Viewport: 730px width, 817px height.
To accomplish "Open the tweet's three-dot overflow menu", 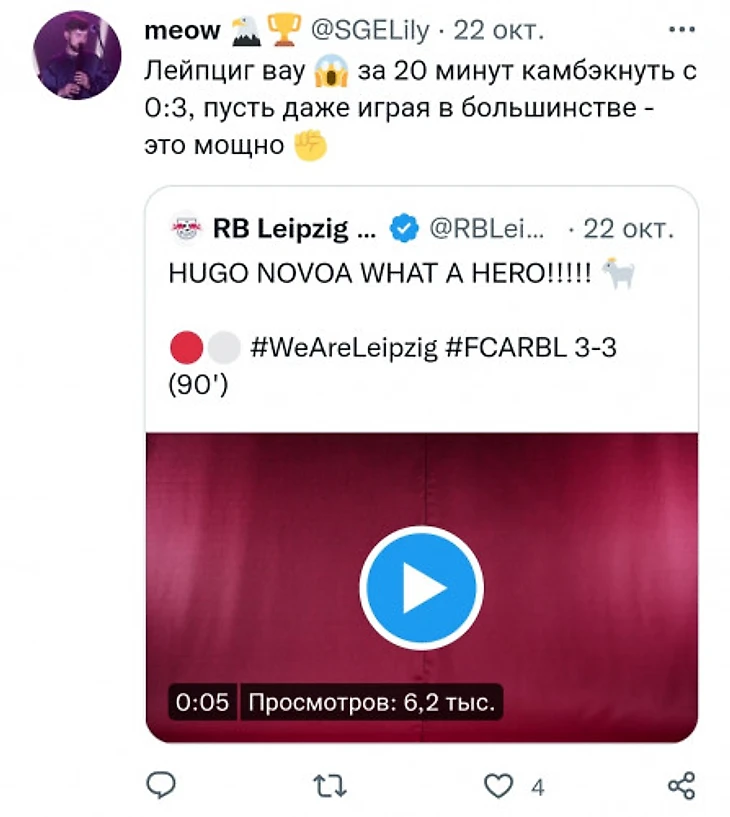I will click(x=681, y=30).
